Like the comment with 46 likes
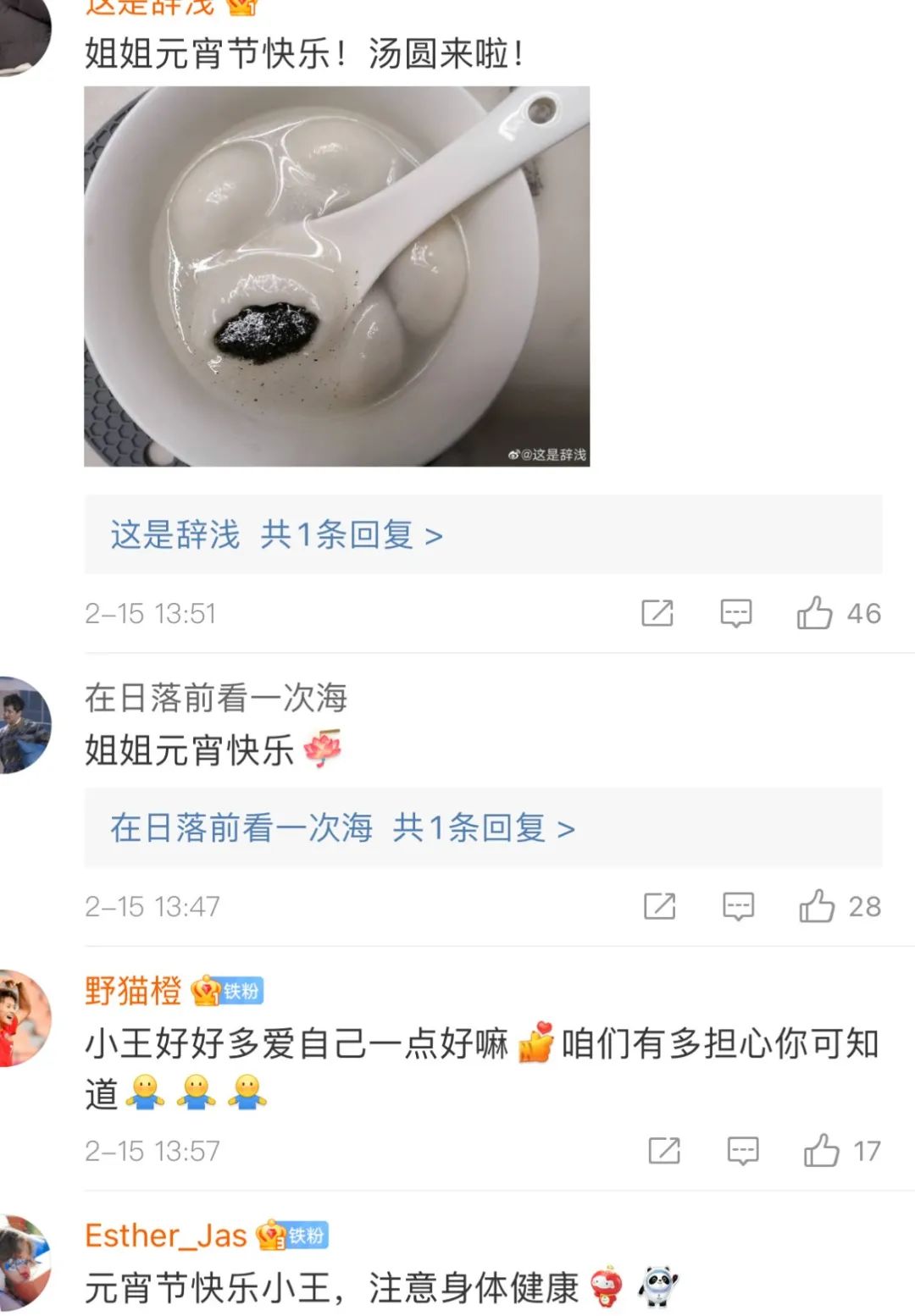This screenshot has width=915, height=1316. click(x=814, y=612)
